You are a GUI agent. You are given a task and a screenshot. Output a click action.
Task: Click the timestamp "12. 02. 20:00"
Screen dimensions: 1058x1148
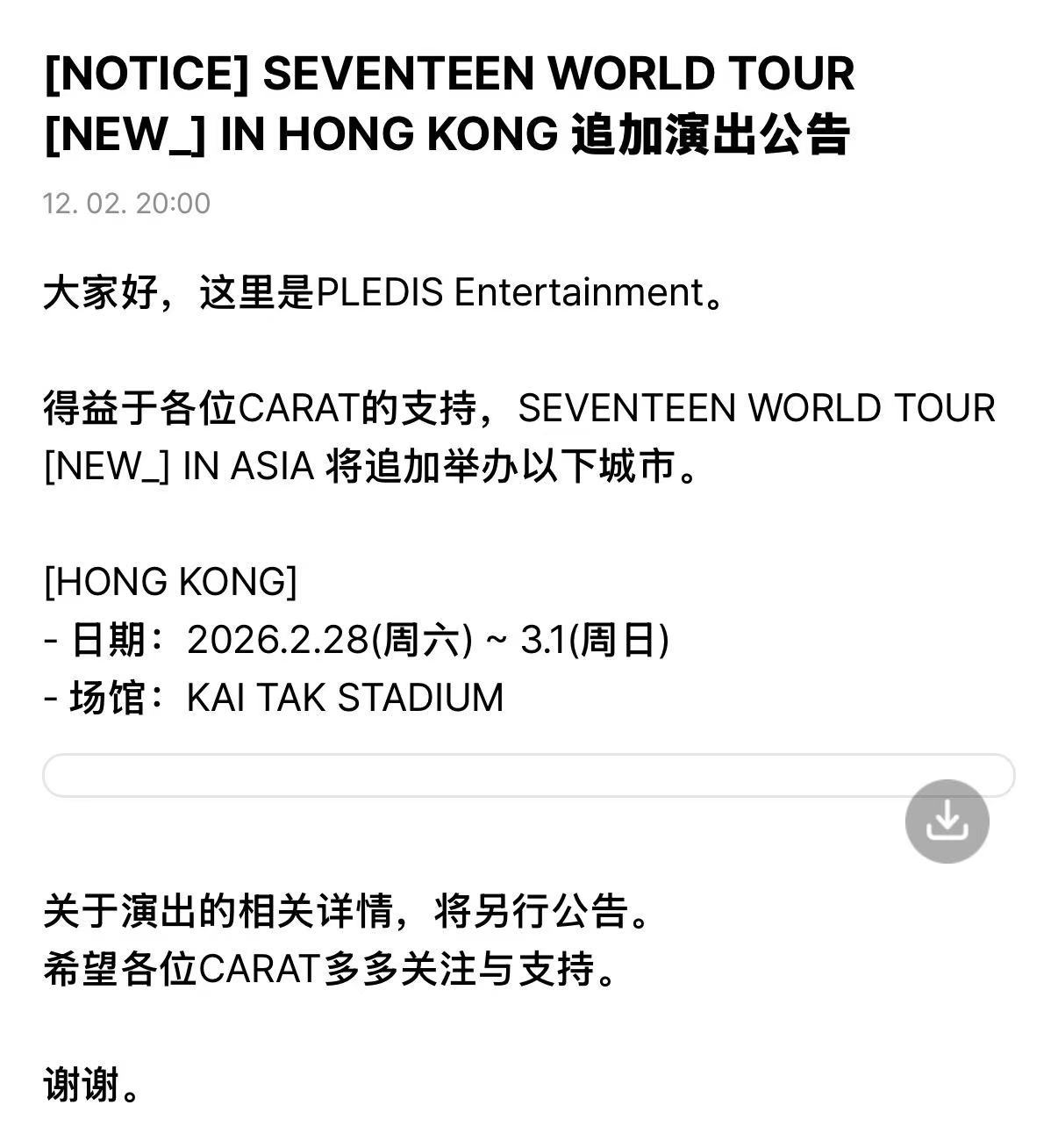(126, 204)
